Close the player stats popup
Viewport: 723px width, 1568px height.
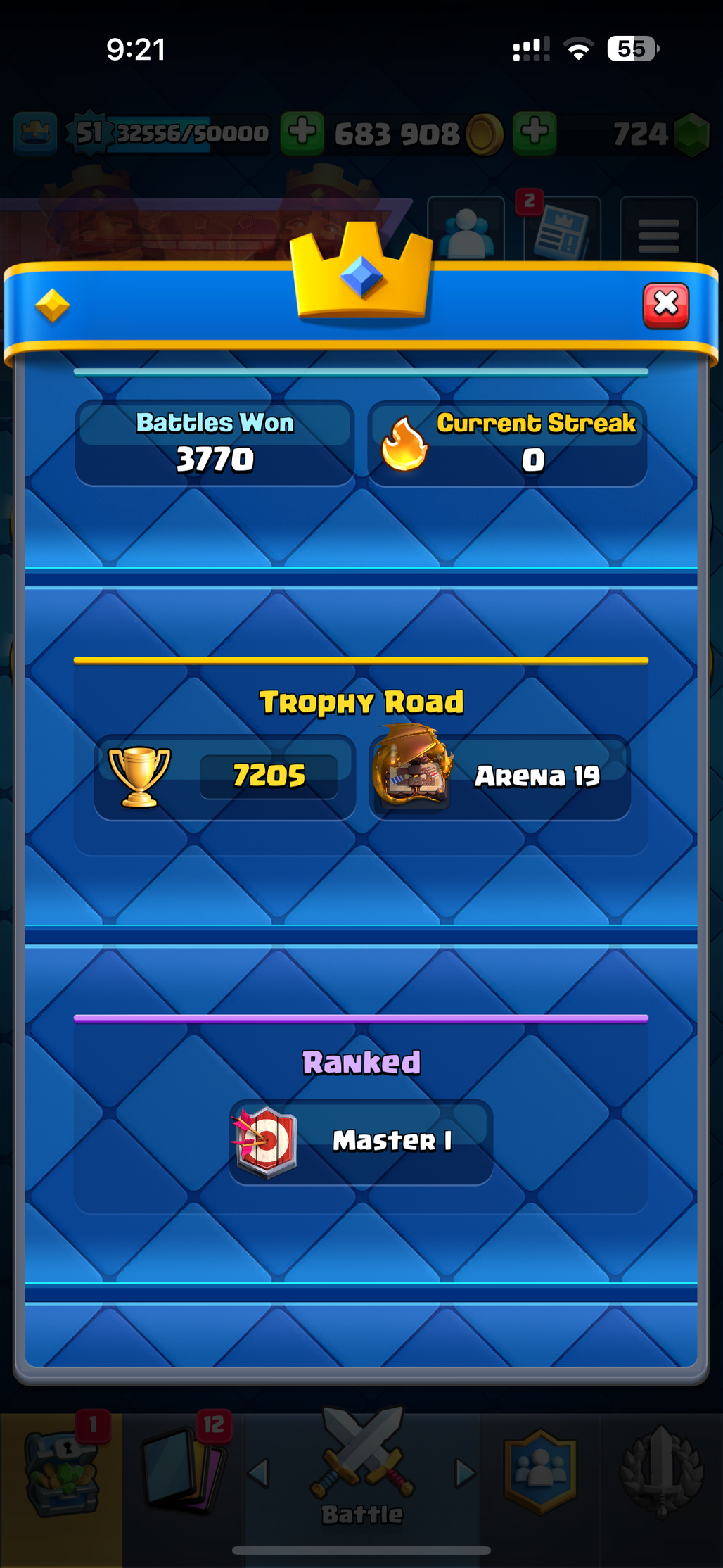(x=665, y=306)
